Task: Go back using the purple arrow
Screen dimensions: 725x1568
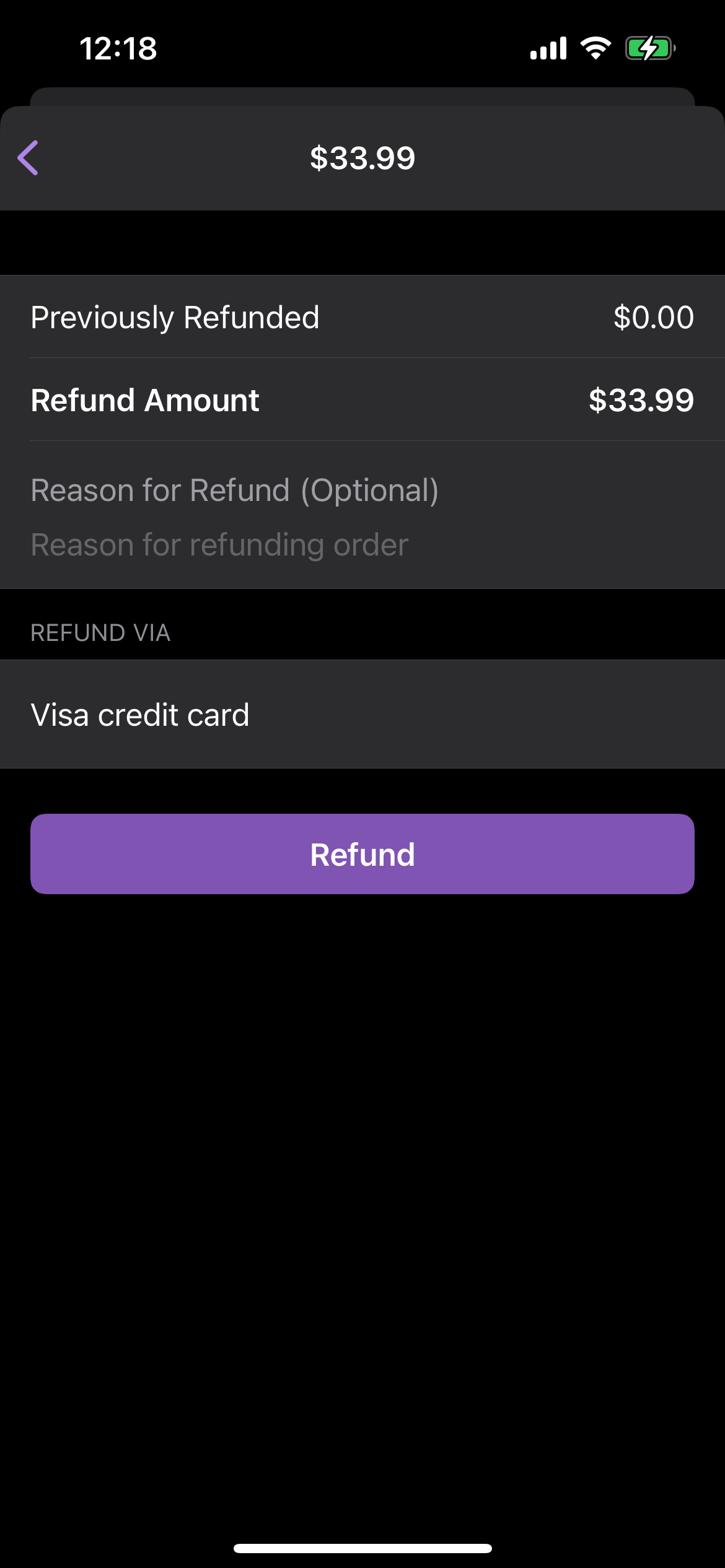Action: 29,158
